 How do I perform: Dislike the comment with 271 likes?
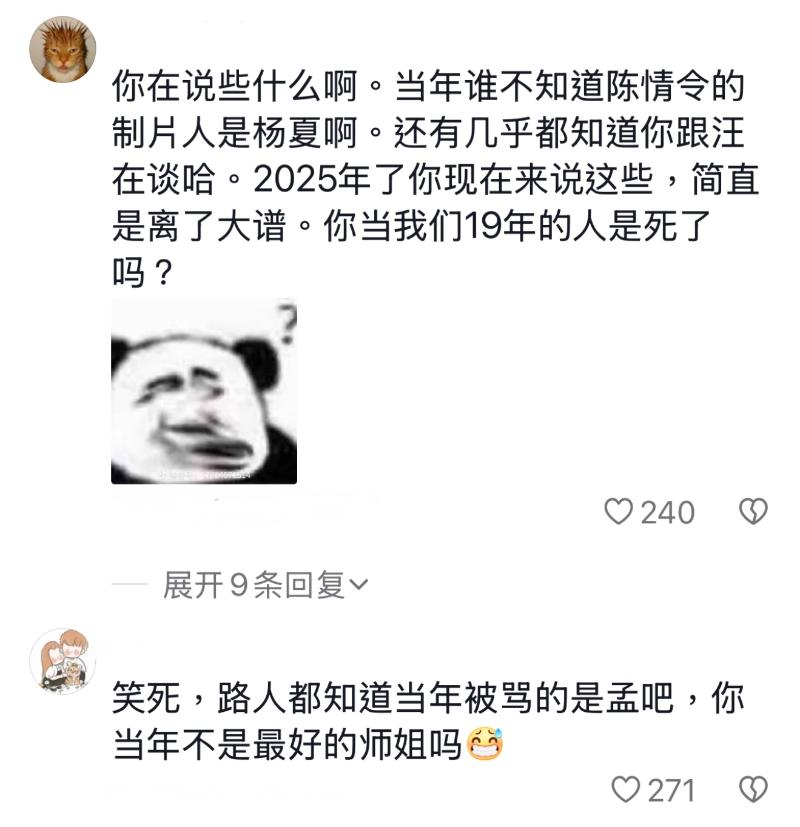(x=752, y=790)
